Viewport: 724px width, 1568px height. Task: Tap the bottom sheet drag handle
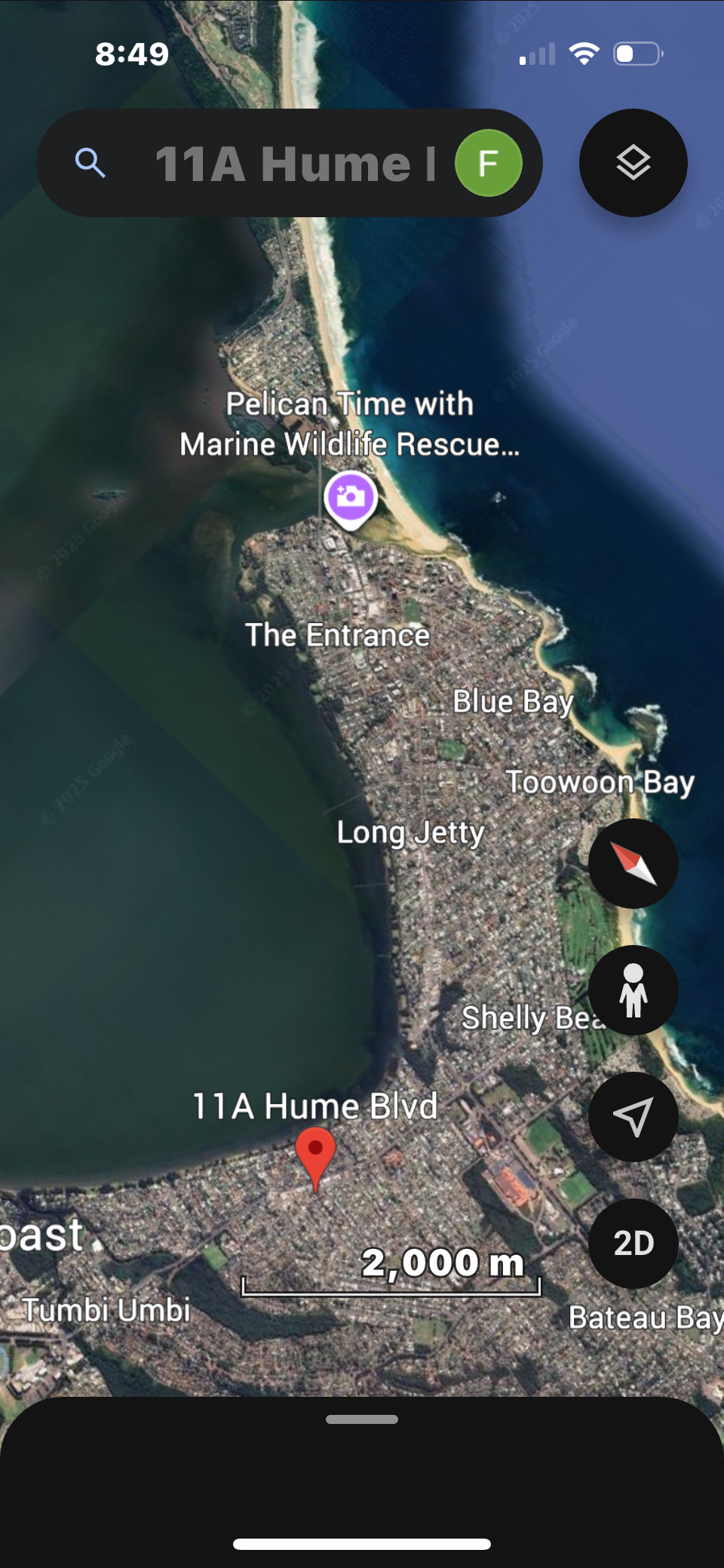362,1419
